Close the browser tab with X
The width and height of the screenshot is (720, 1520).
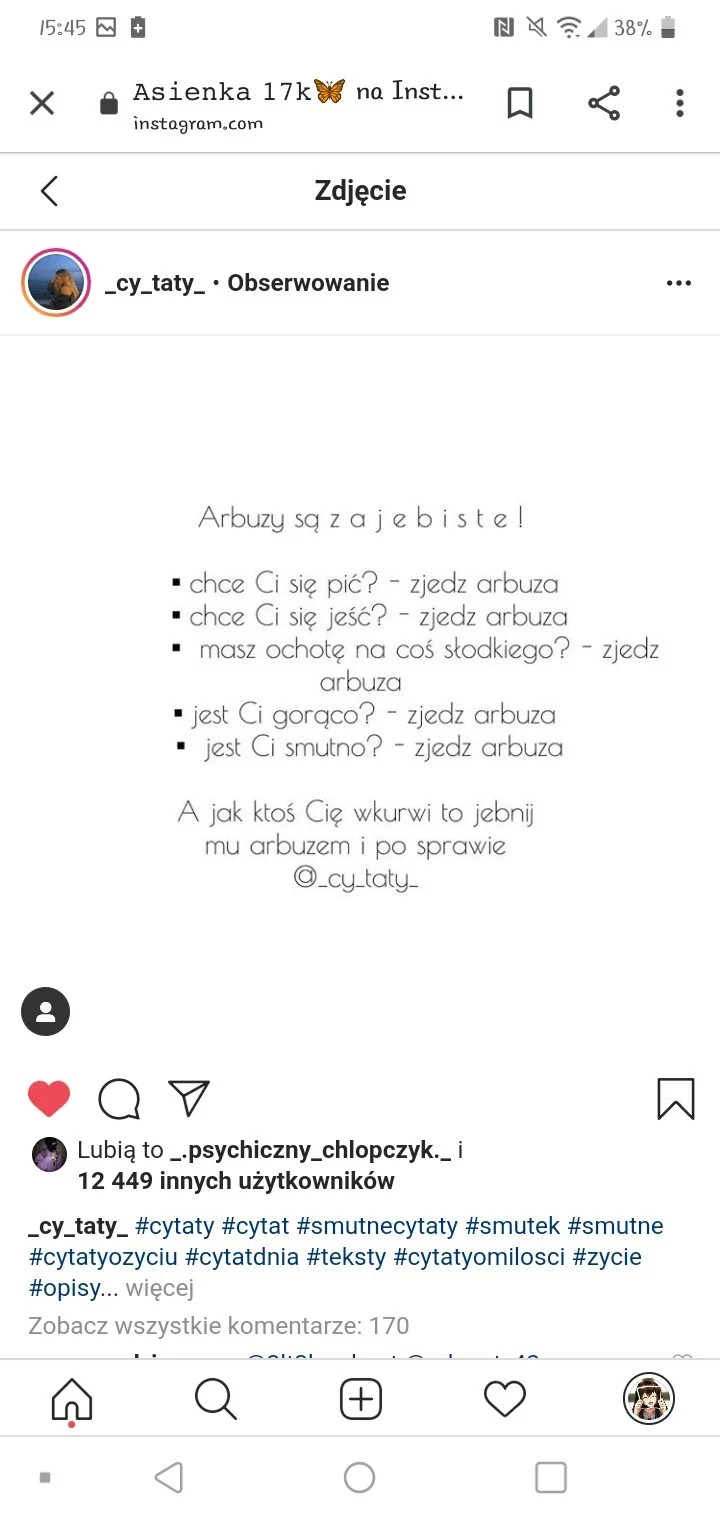point(42,103)
